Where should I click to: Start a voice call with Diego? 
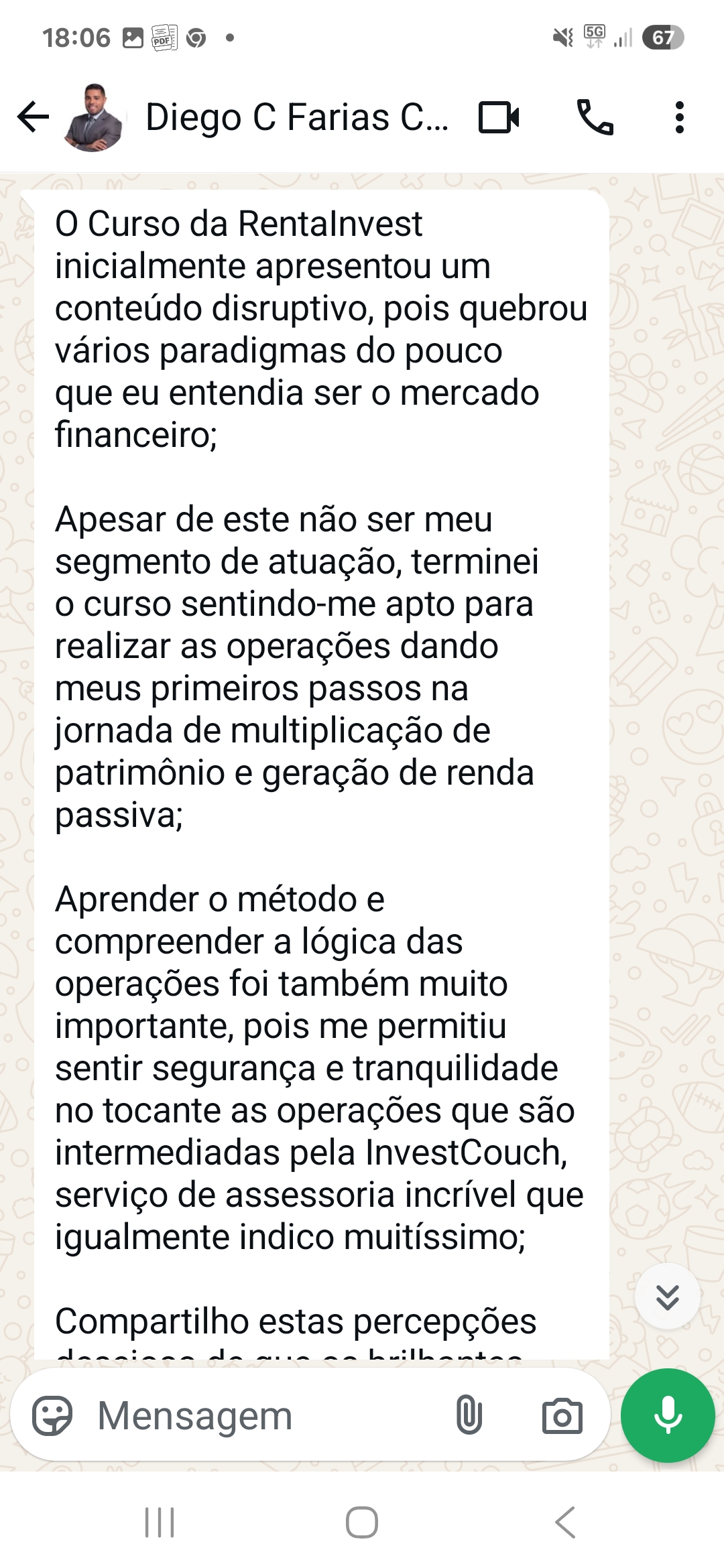(x=595, y=117)
